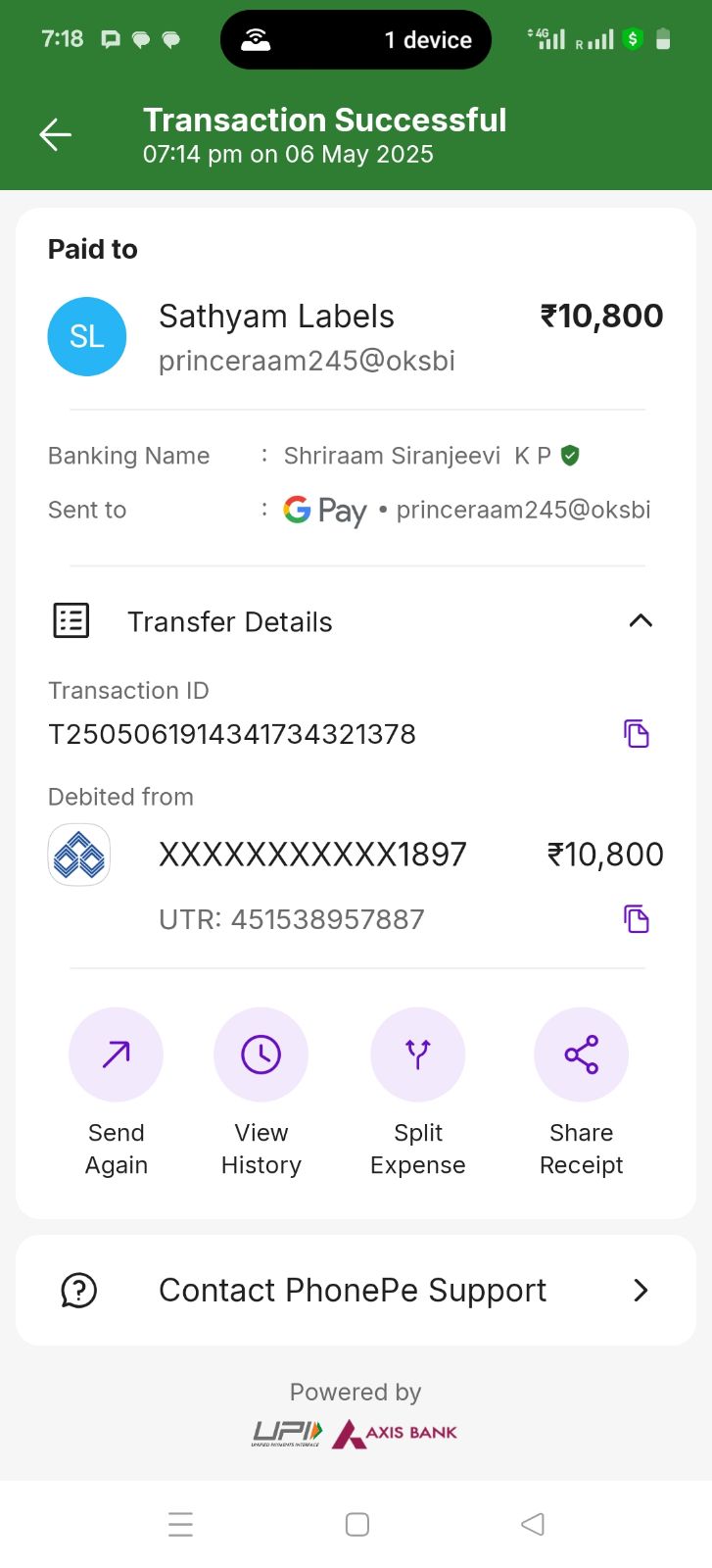
Task: Open recent apps from navigation bar
Action: (180, 1524)
